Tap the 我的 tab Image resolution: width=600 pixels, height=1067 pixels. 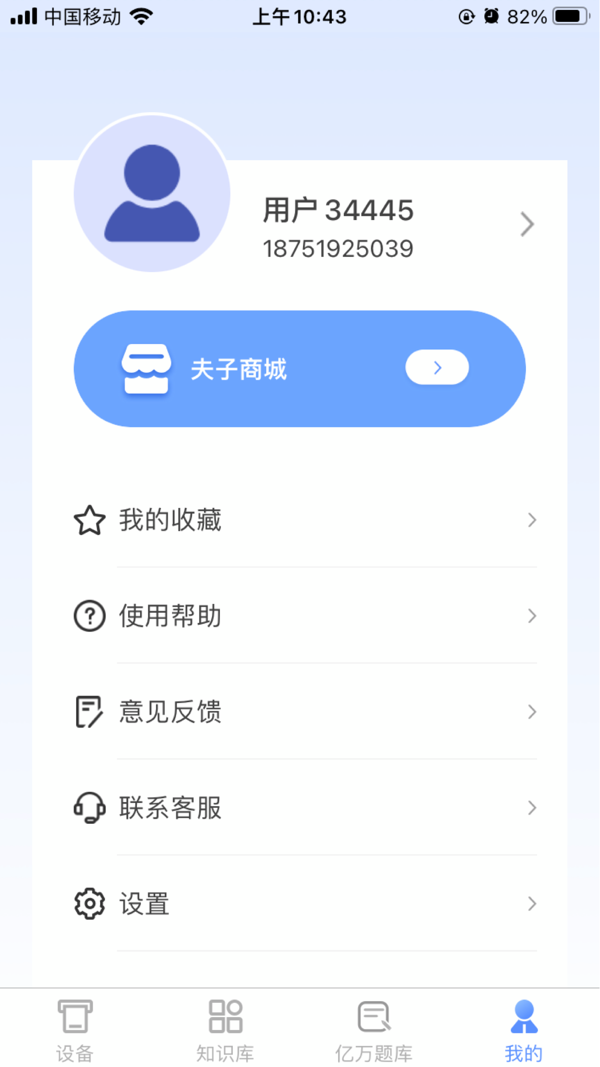coord(523,1030)
